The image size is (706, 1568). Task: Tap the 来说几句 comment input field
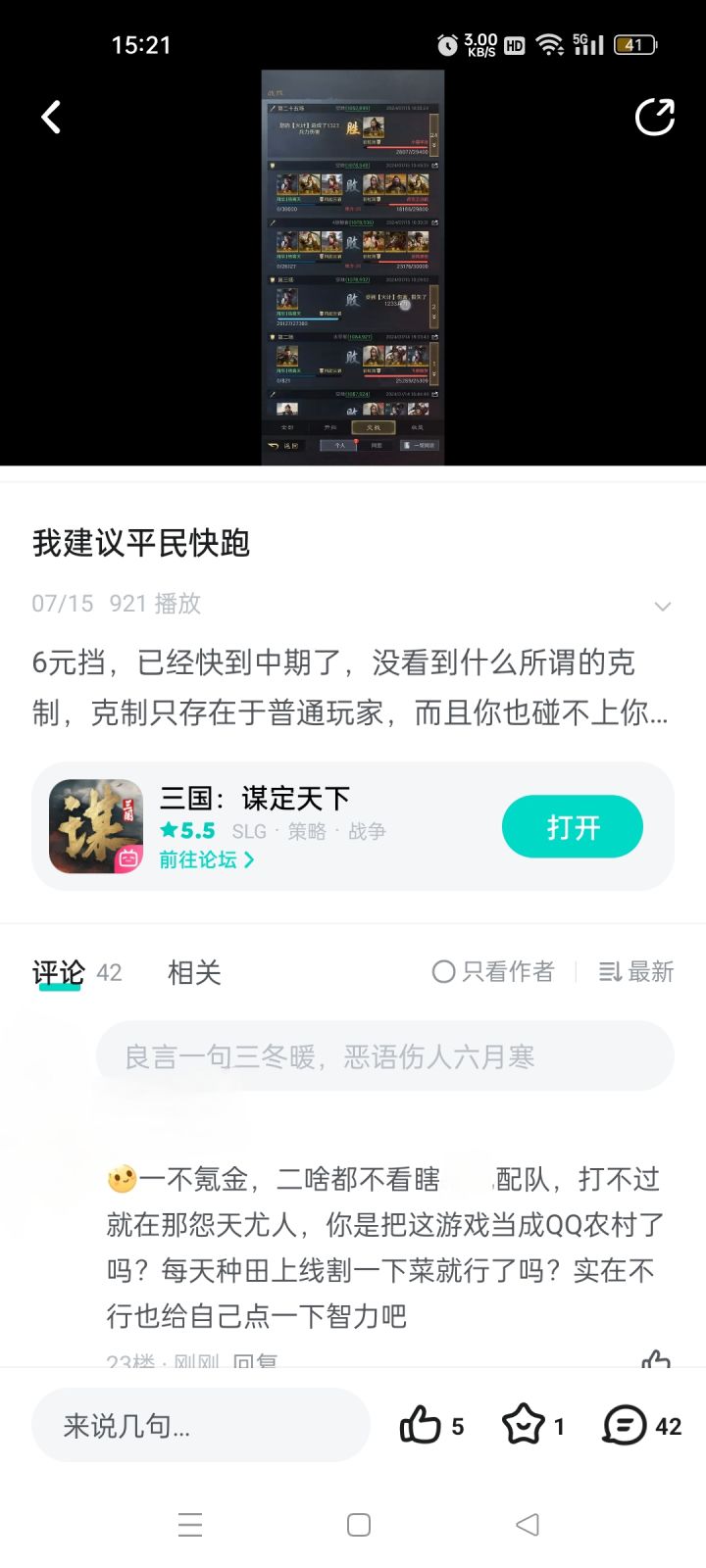[201, 1426]
